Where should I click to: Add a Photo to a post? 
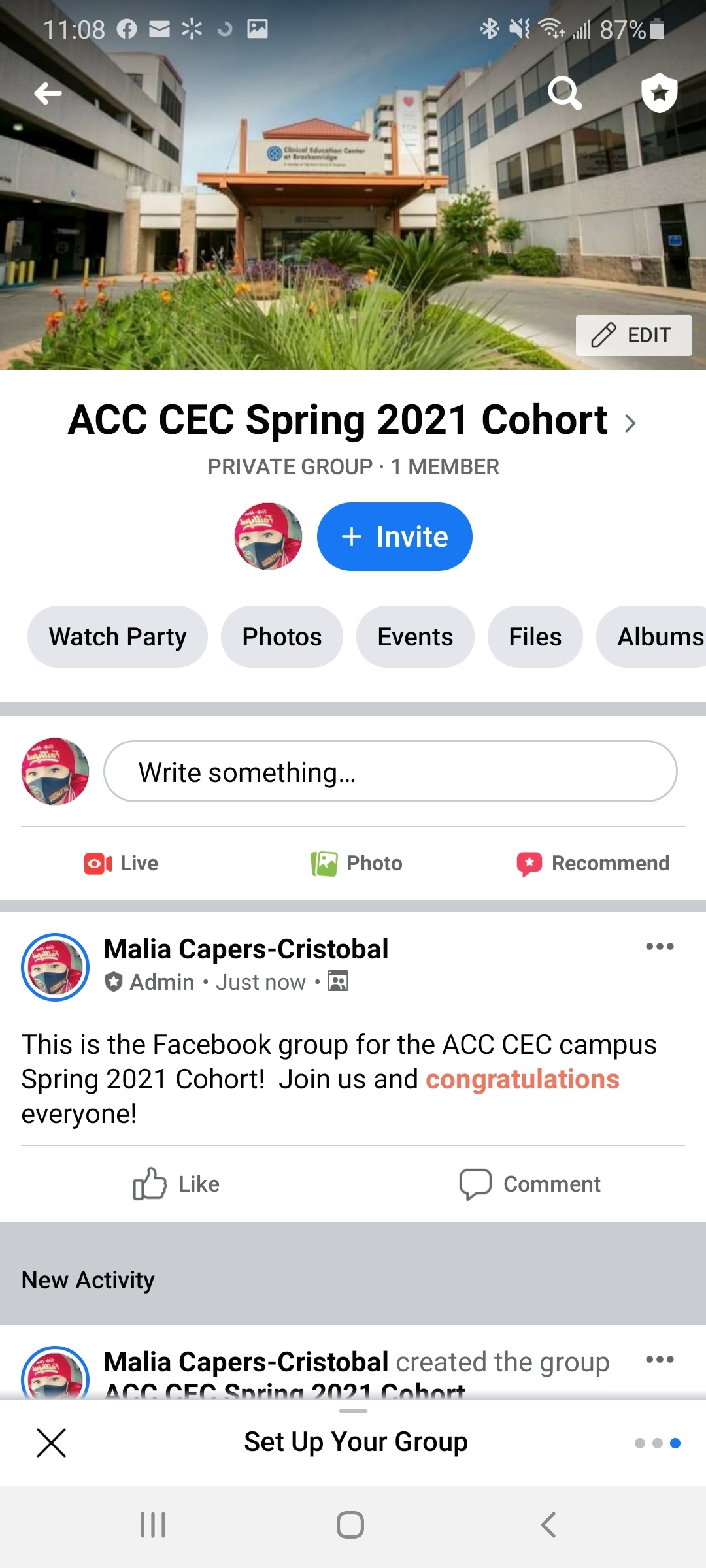356,863
